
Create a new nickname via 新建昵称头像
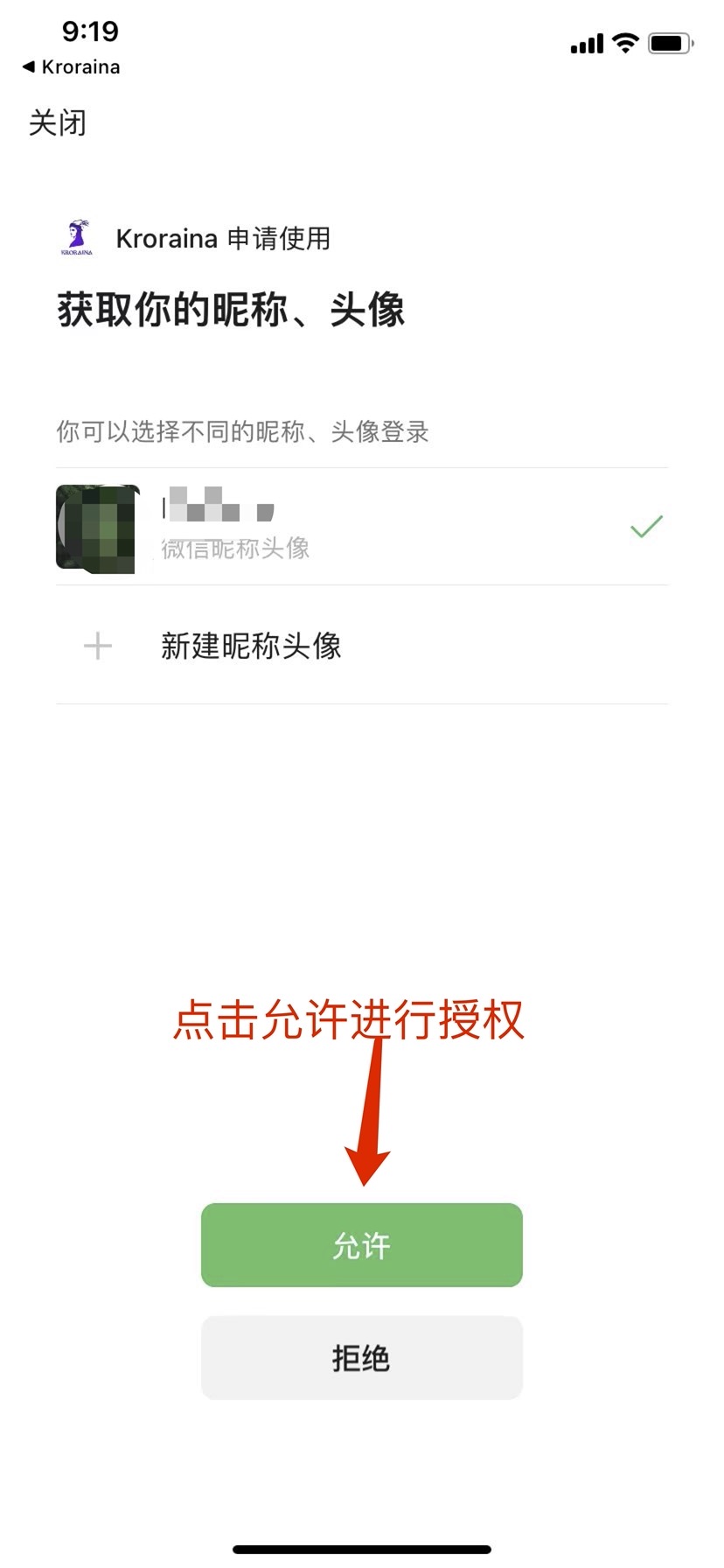point(250,647)
